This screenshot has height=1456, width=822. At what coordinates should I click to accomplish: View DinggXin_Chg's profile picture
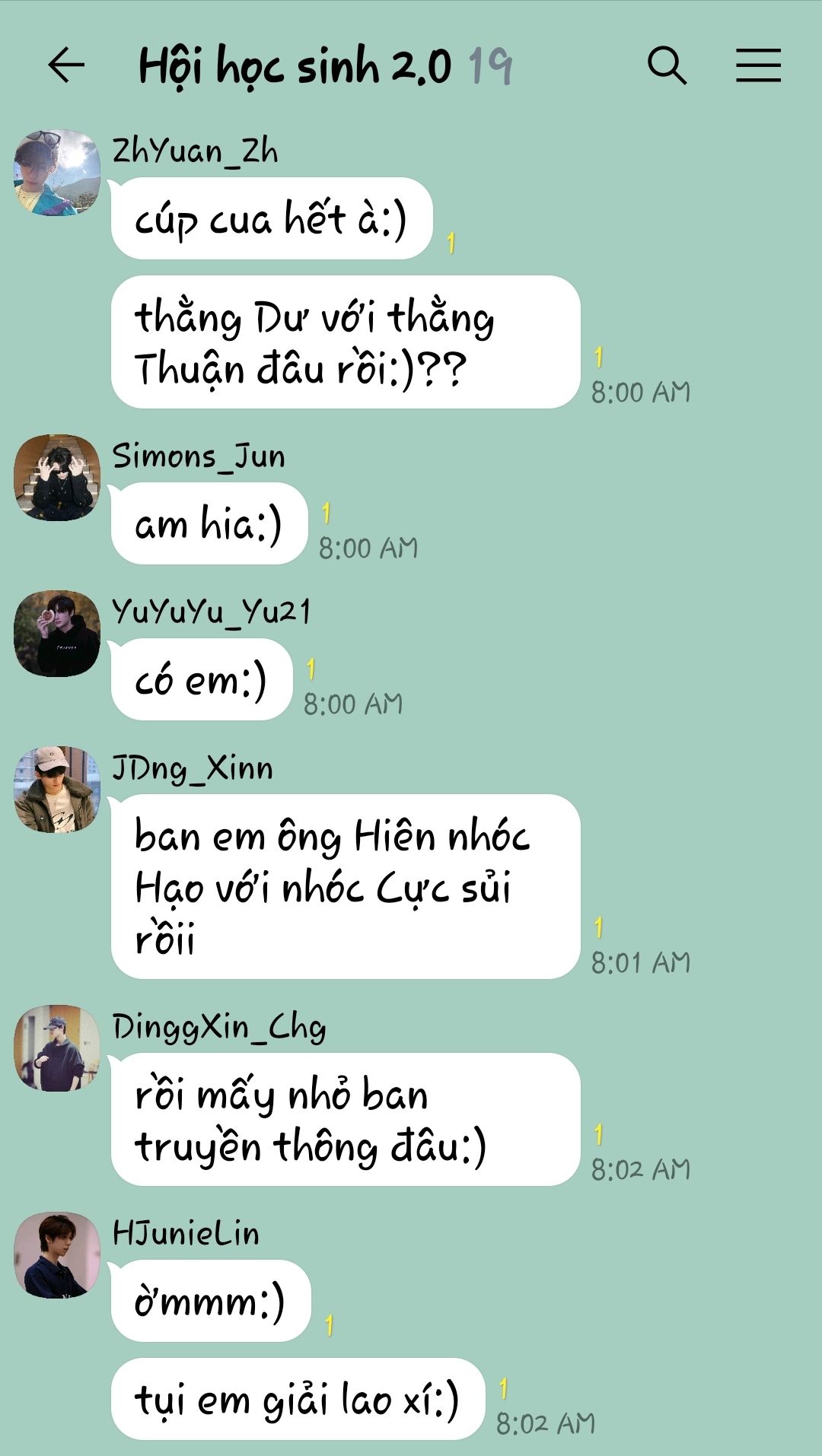57,1047
